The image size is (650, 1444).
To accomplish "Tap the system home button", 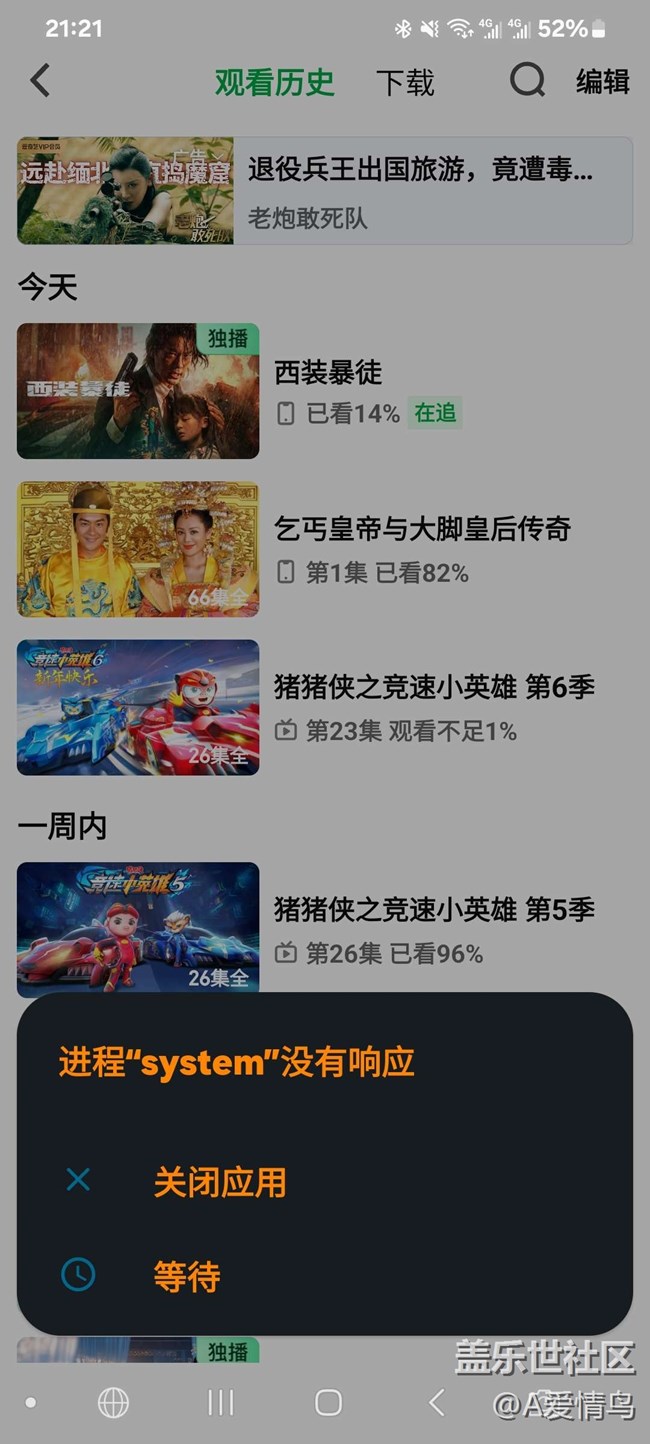I will [328, 1403].
